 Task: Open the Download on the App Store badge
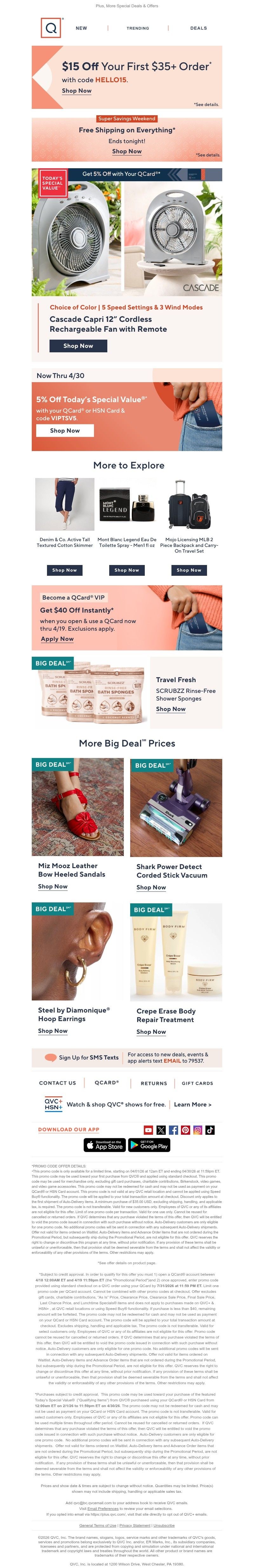coord(104,1145)
